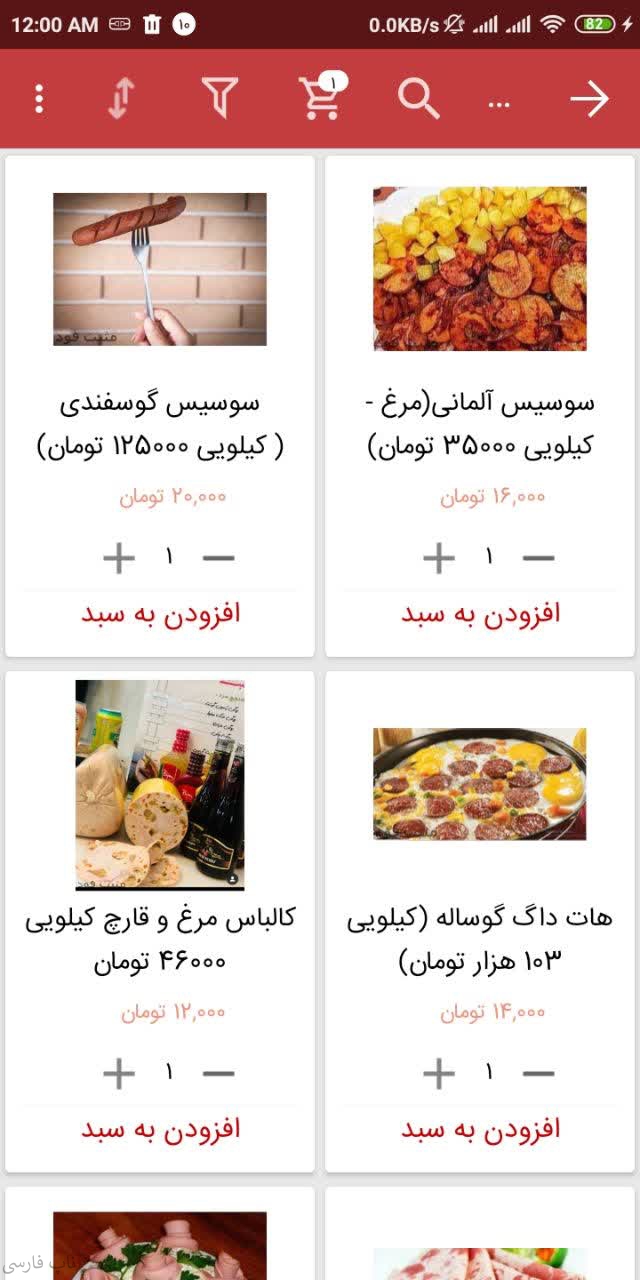This screenshot has height=1280, width=640.
Task: Open the shopping cart
Action: 321,98
